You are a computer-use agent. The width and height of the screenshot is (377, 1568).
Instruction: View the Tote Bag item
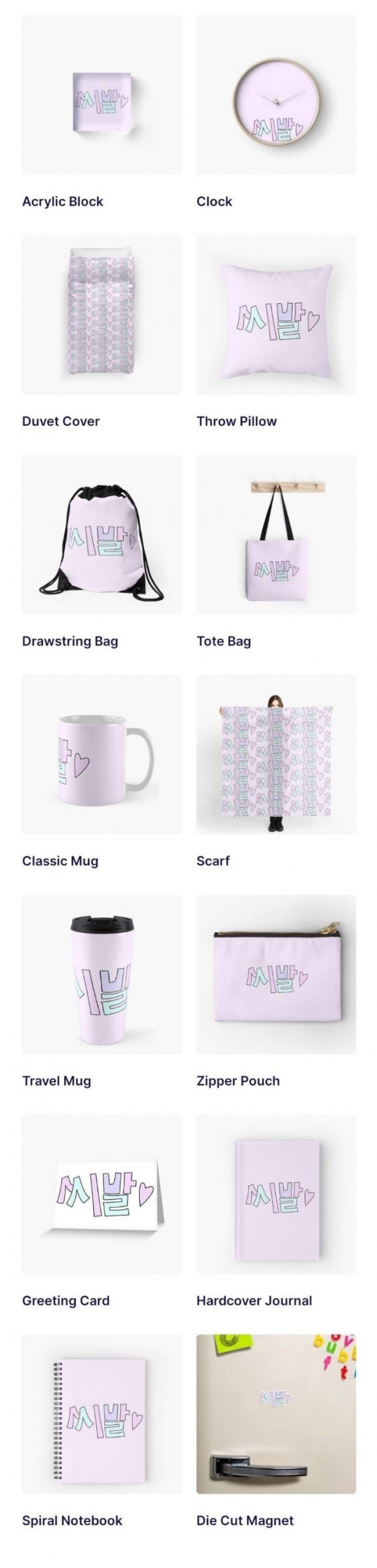click(276, 535)
